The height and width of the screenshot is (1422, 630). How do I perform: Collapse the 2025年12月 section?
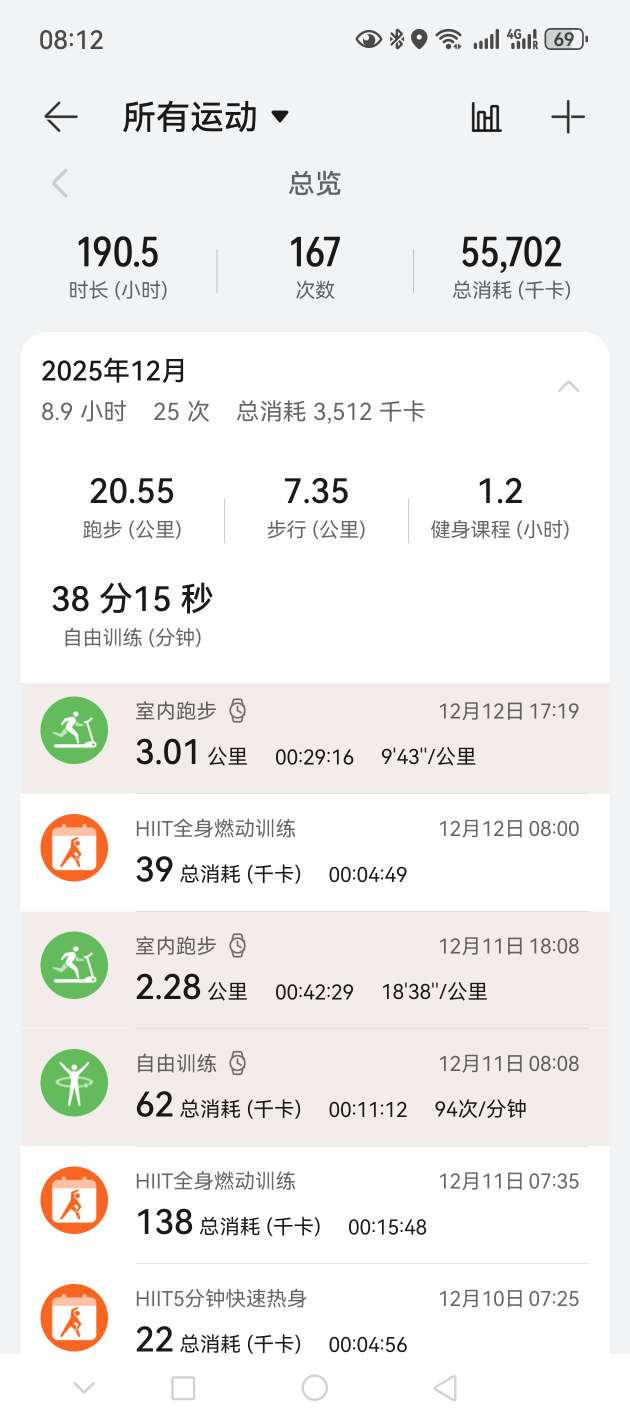point(568,387)
